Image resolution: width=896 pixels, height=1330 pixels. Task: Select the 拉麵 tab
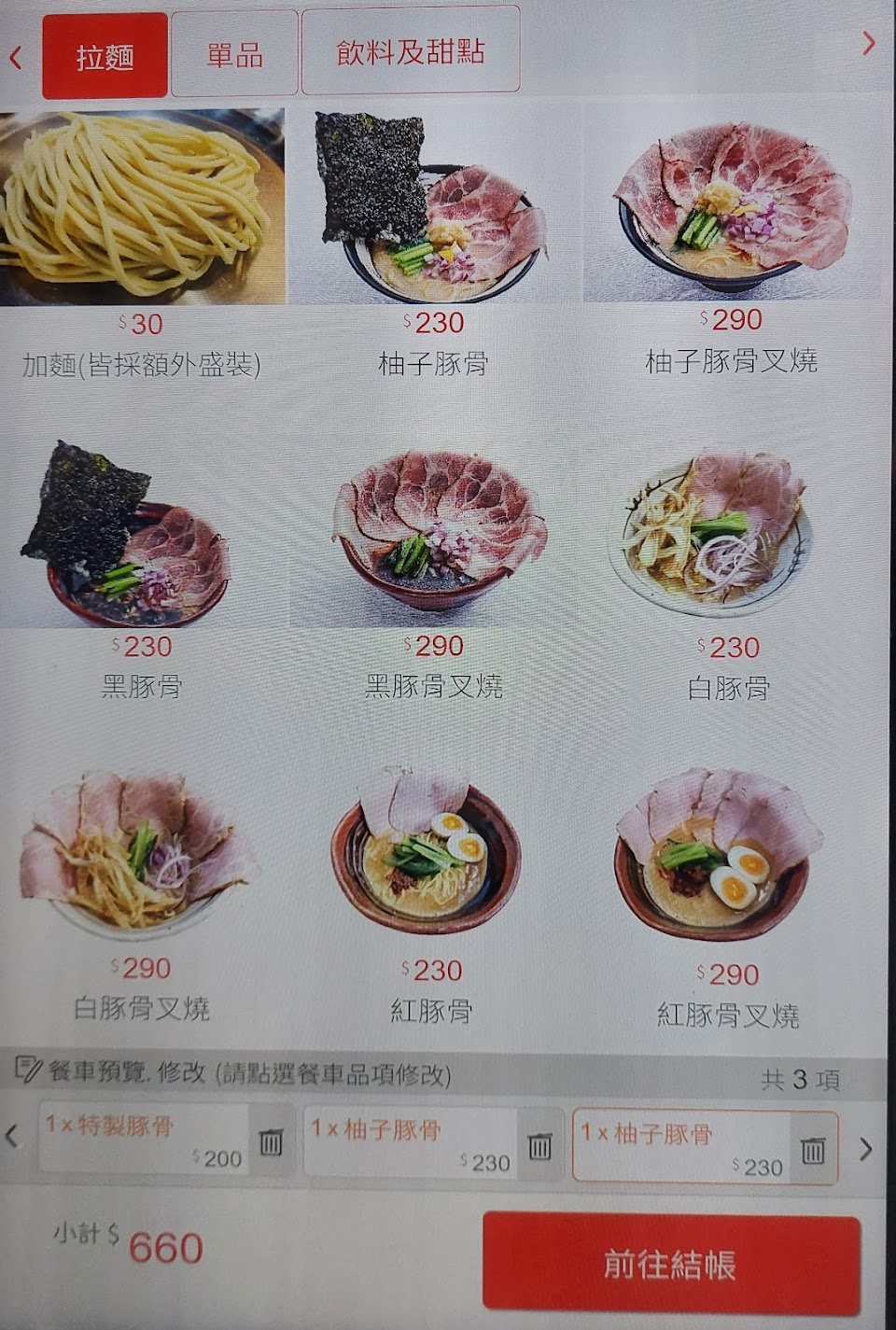tap(105, 57)
